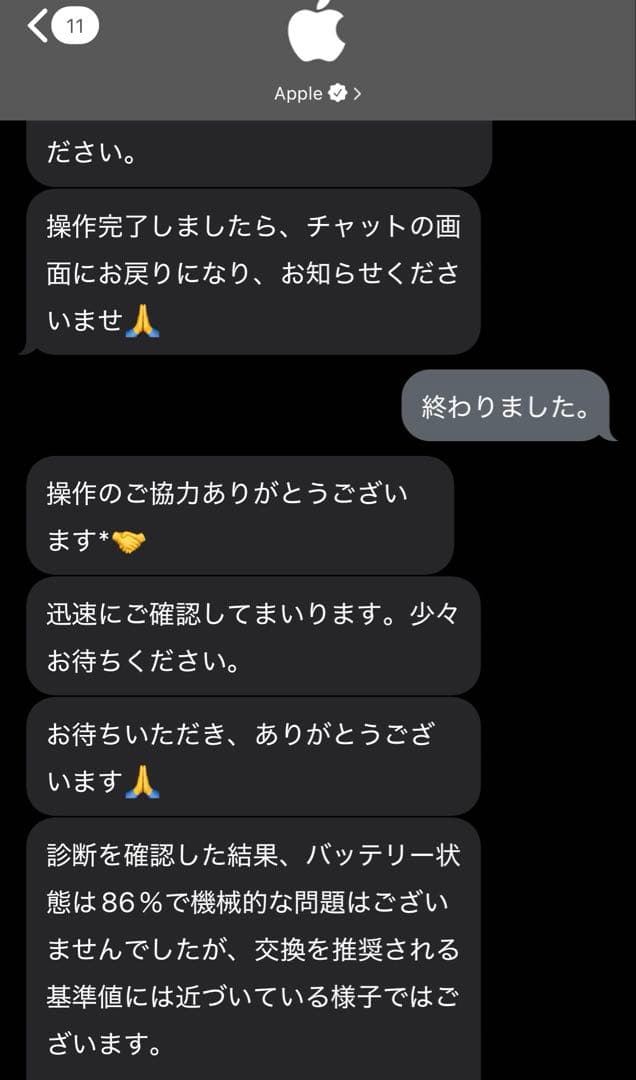Open Apple contact details

point(317,93)
